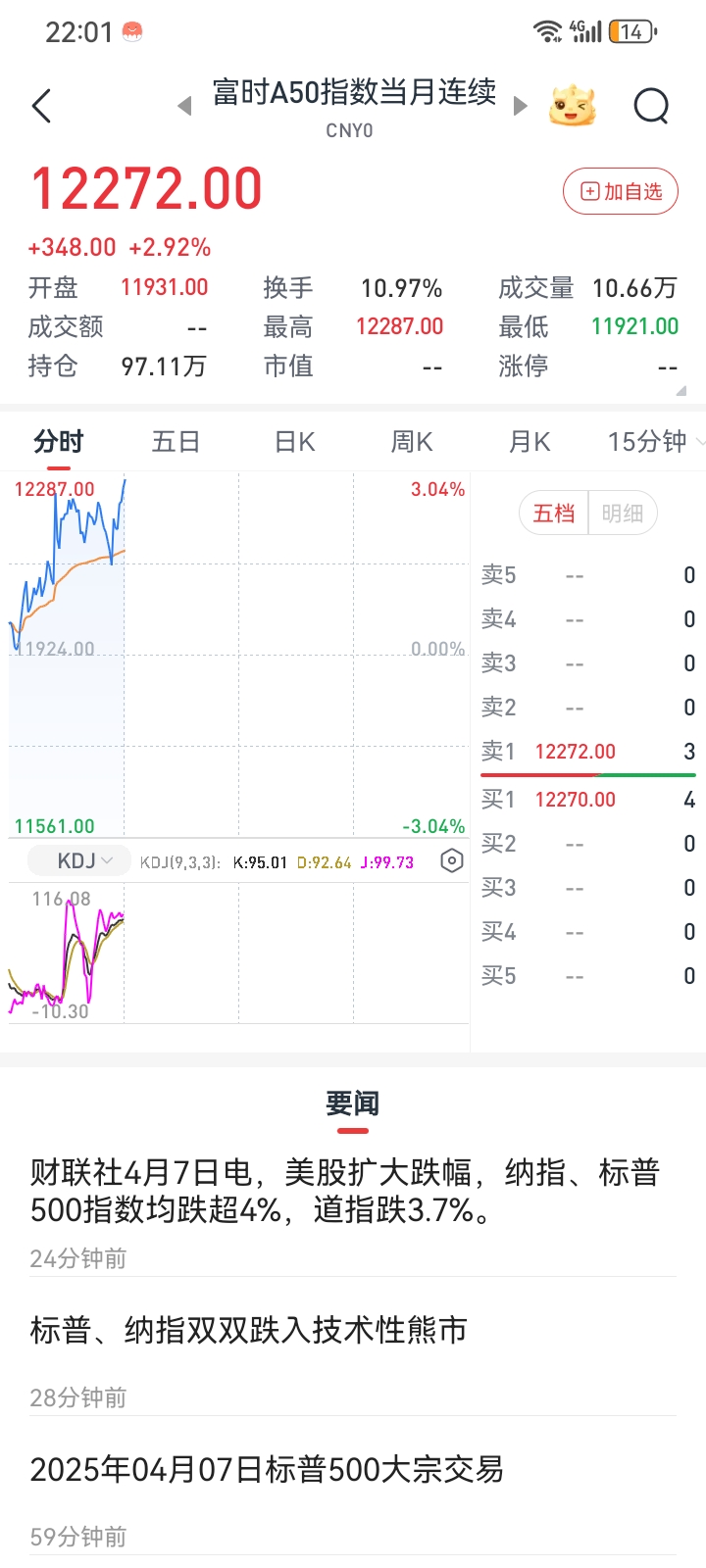Go back using the top-left arrow
This screenshot has width=706, height=1568.
(x=41, y=106)
